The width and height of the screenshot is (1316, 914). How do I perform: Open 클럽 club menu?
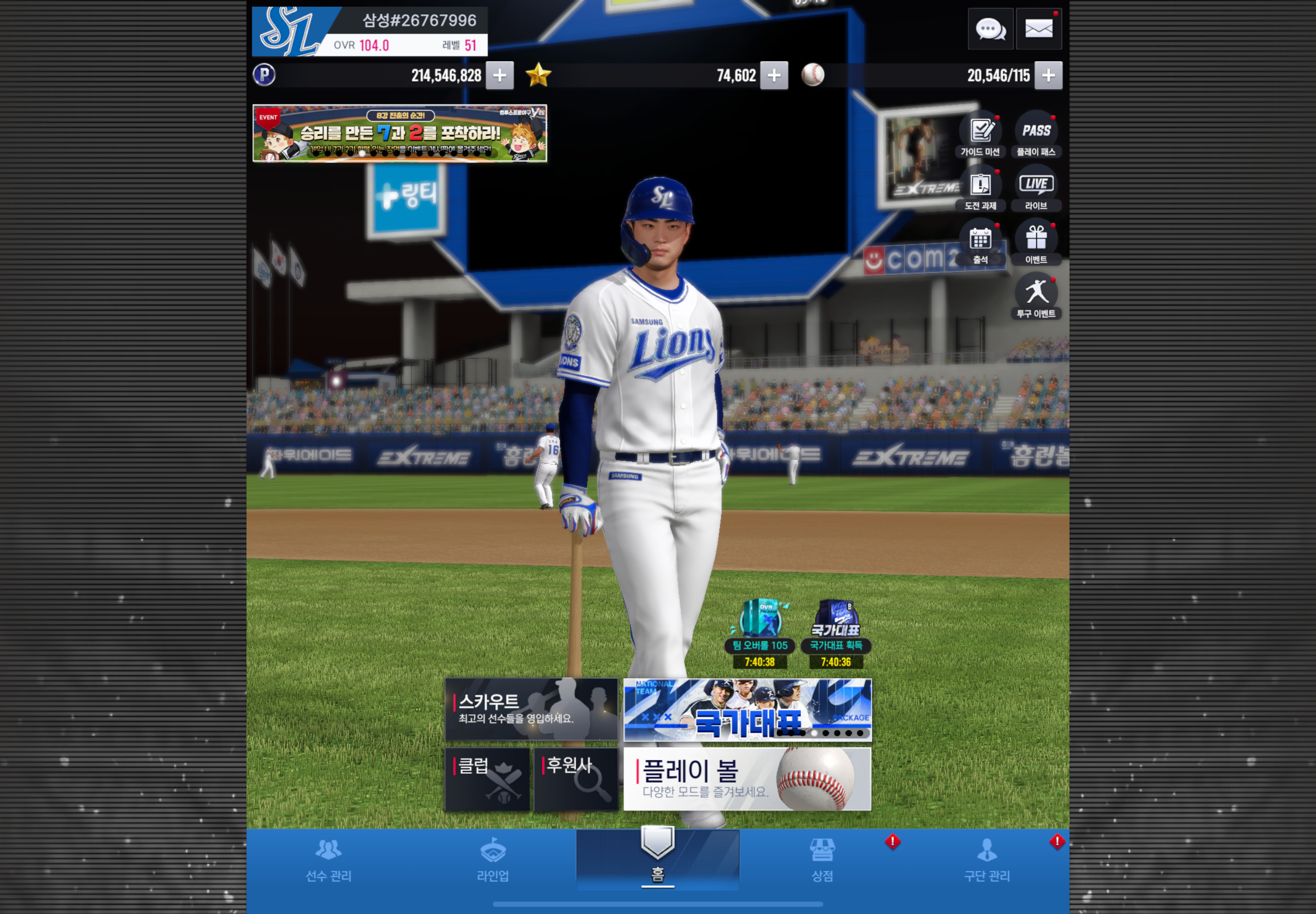(x=487, y=779)
